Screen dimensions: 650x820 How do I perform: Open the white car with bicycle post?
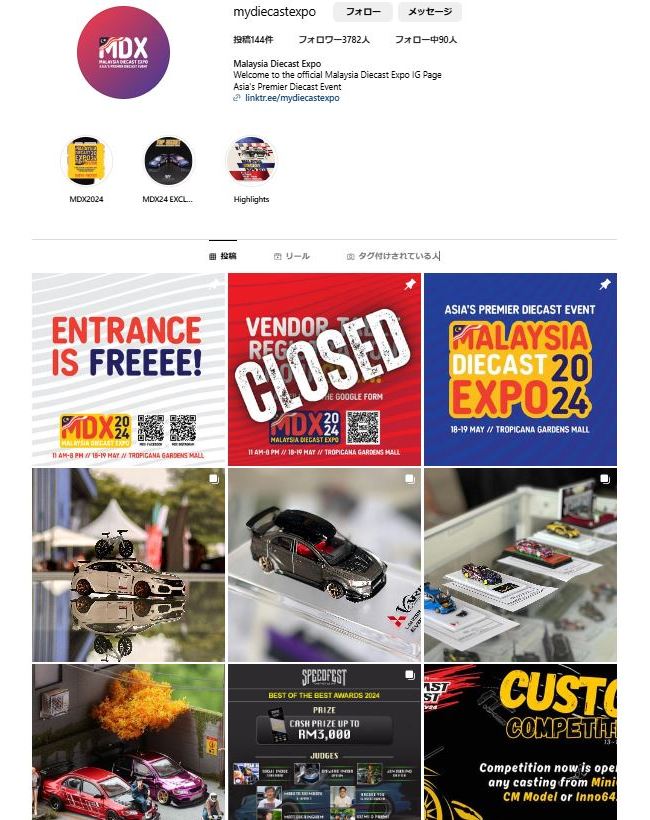coord(129,565)
